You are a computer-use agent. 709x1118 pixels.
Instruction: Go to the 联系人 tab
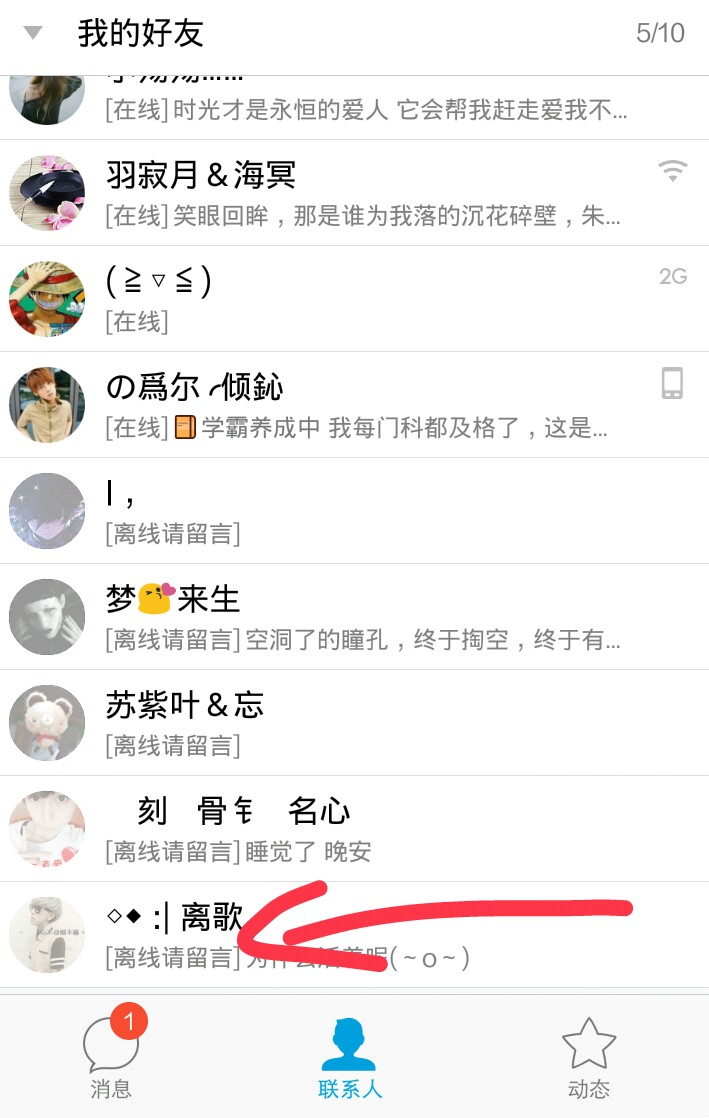(x=349, y=1058)
